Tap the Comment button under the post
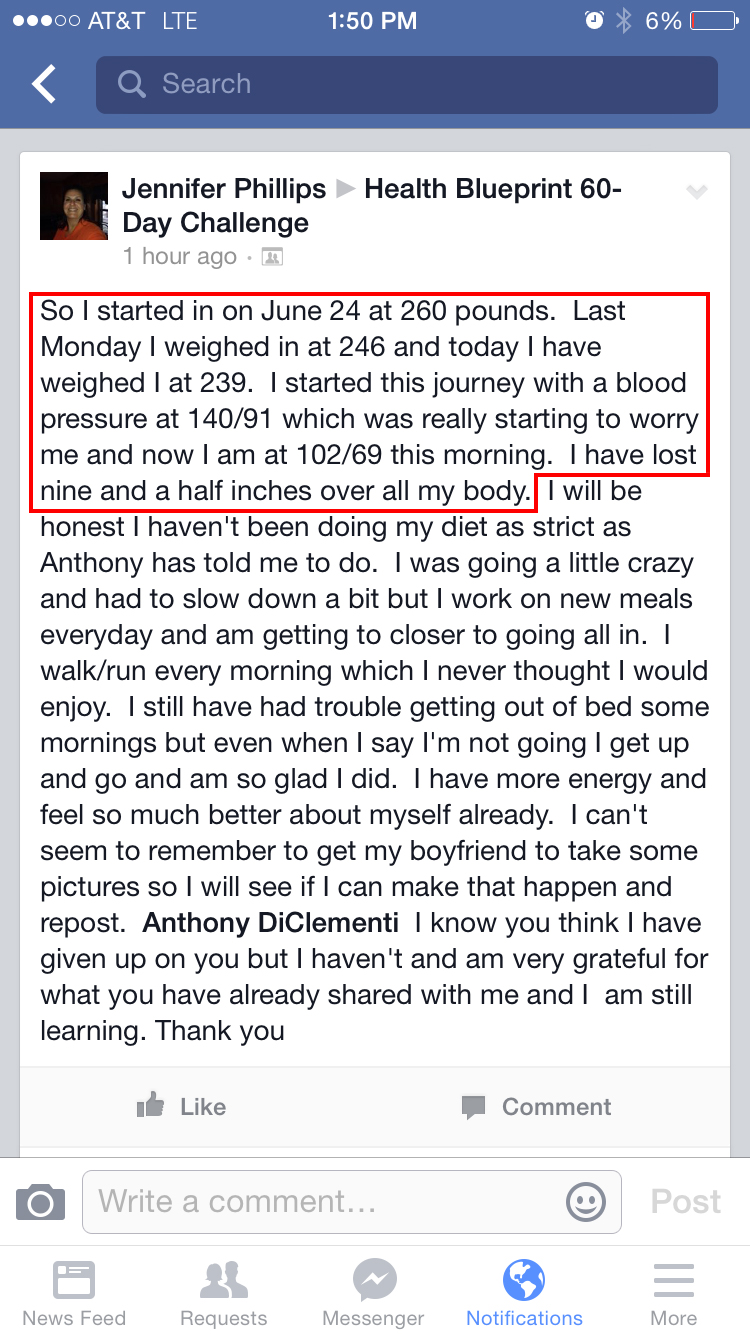Viewport: 750px width, 1334px height. (536, 1106)
